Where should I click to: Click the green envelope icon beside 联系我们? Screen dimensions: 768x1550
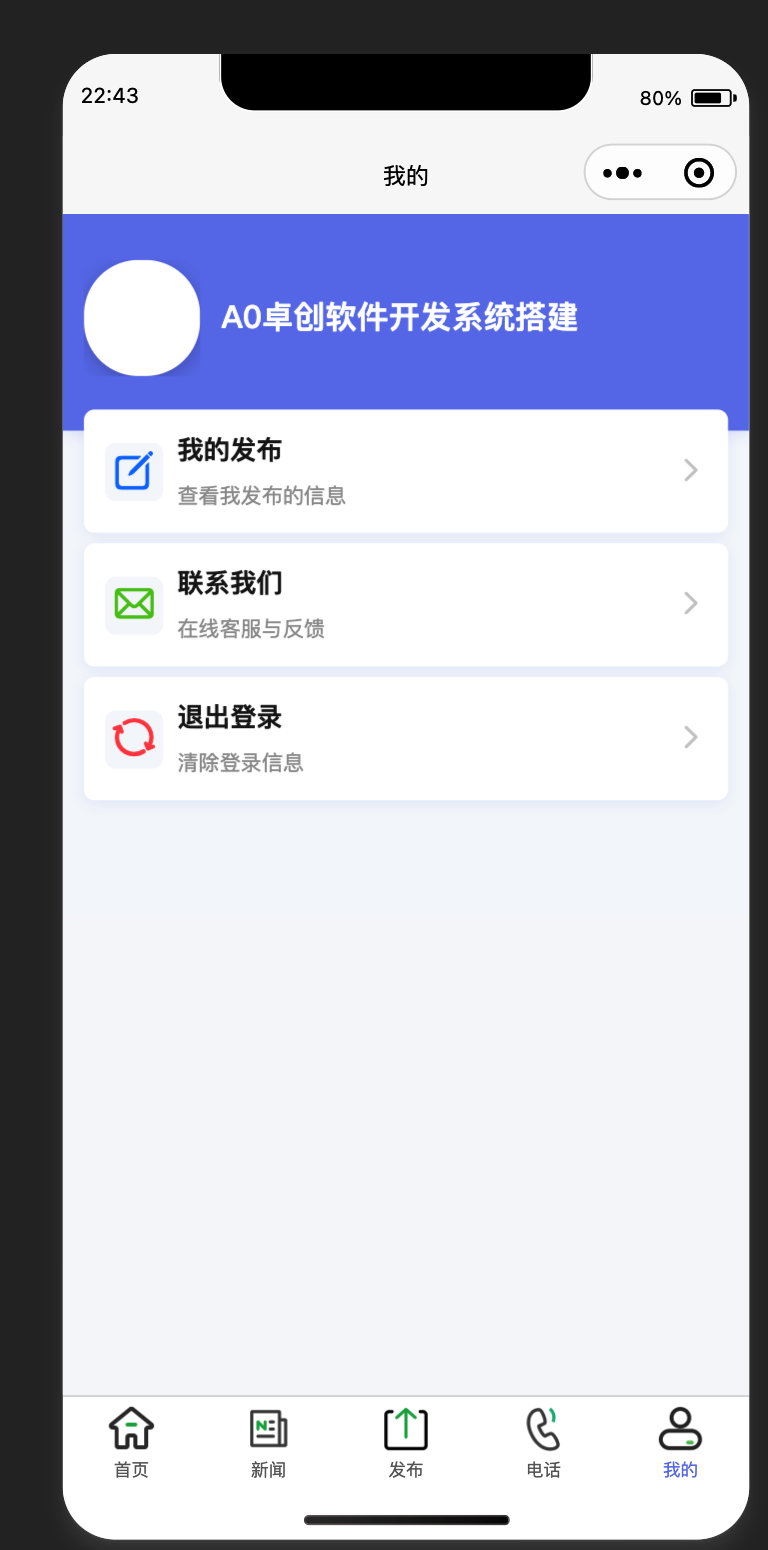133,604
